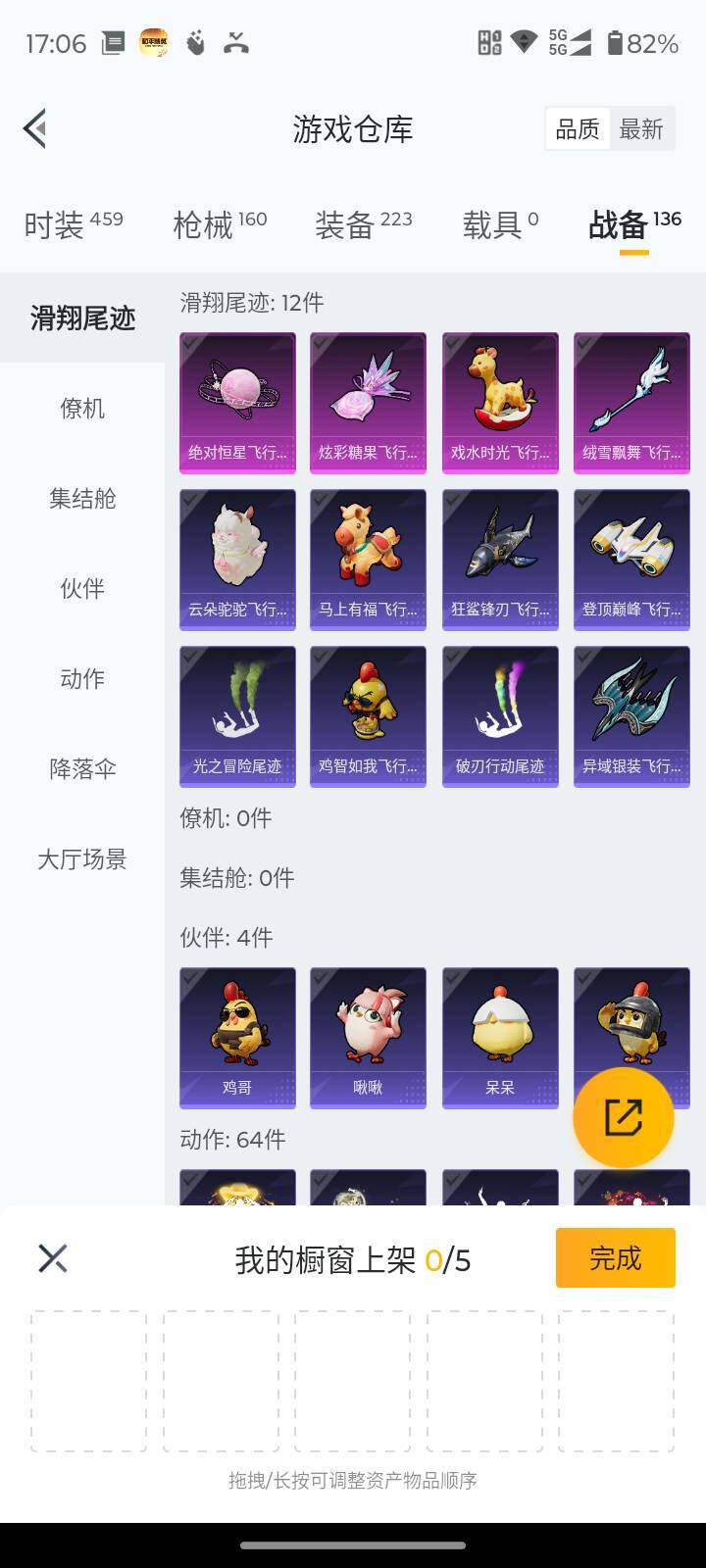Switch to the 枪械 tab

(220, 224)
